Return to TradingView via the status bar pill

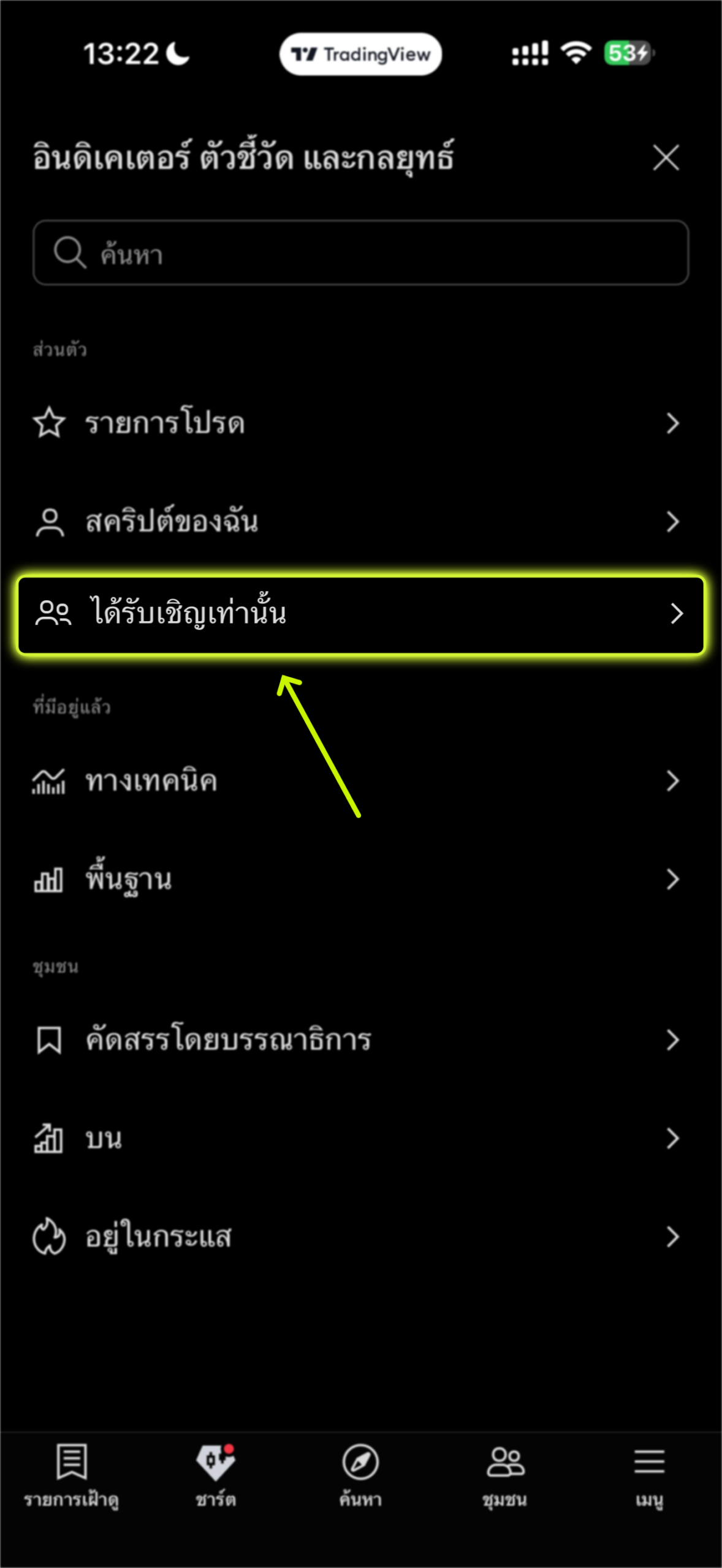point(360,55)
